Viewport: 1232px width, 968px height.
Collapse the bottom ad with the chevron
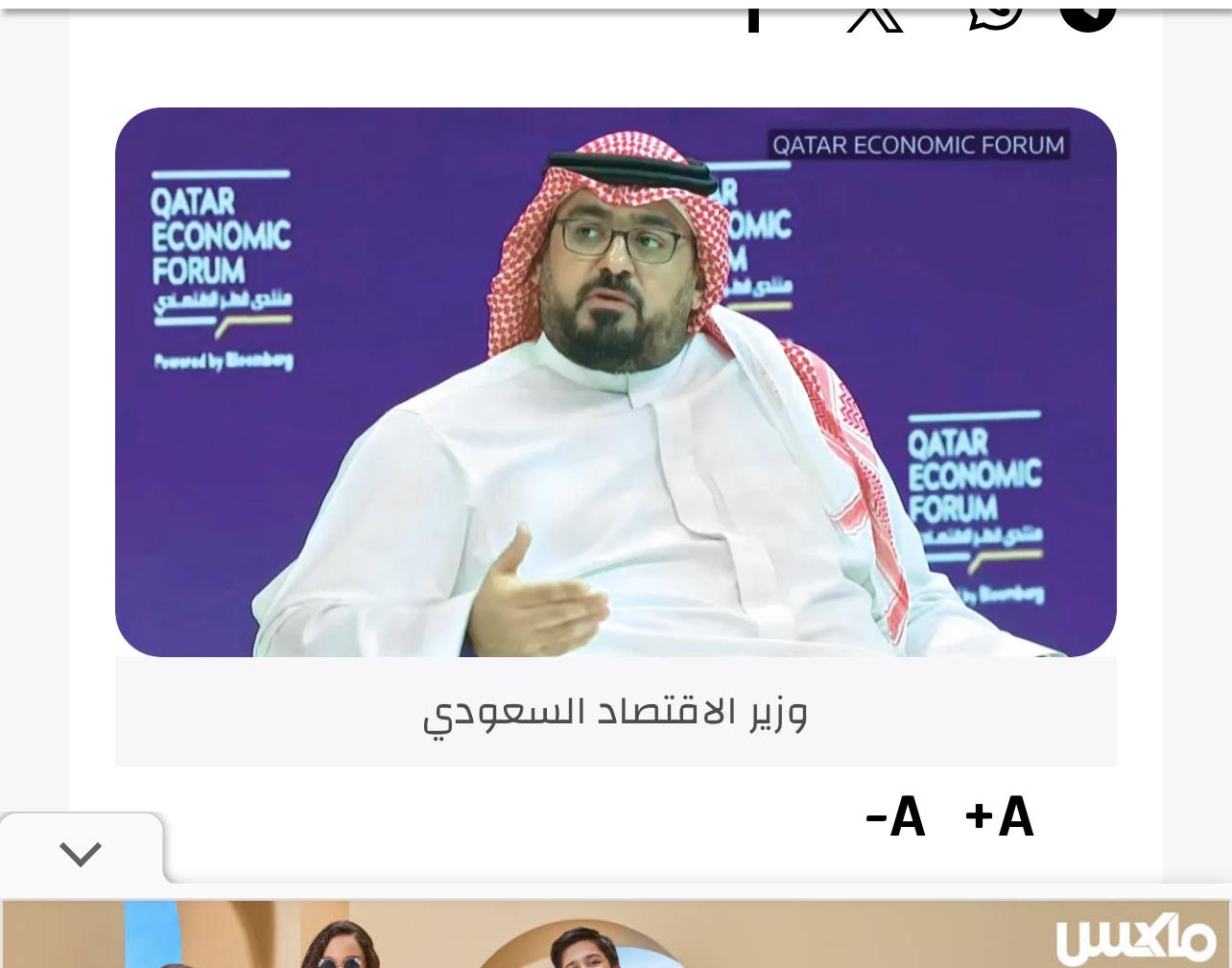81,852
